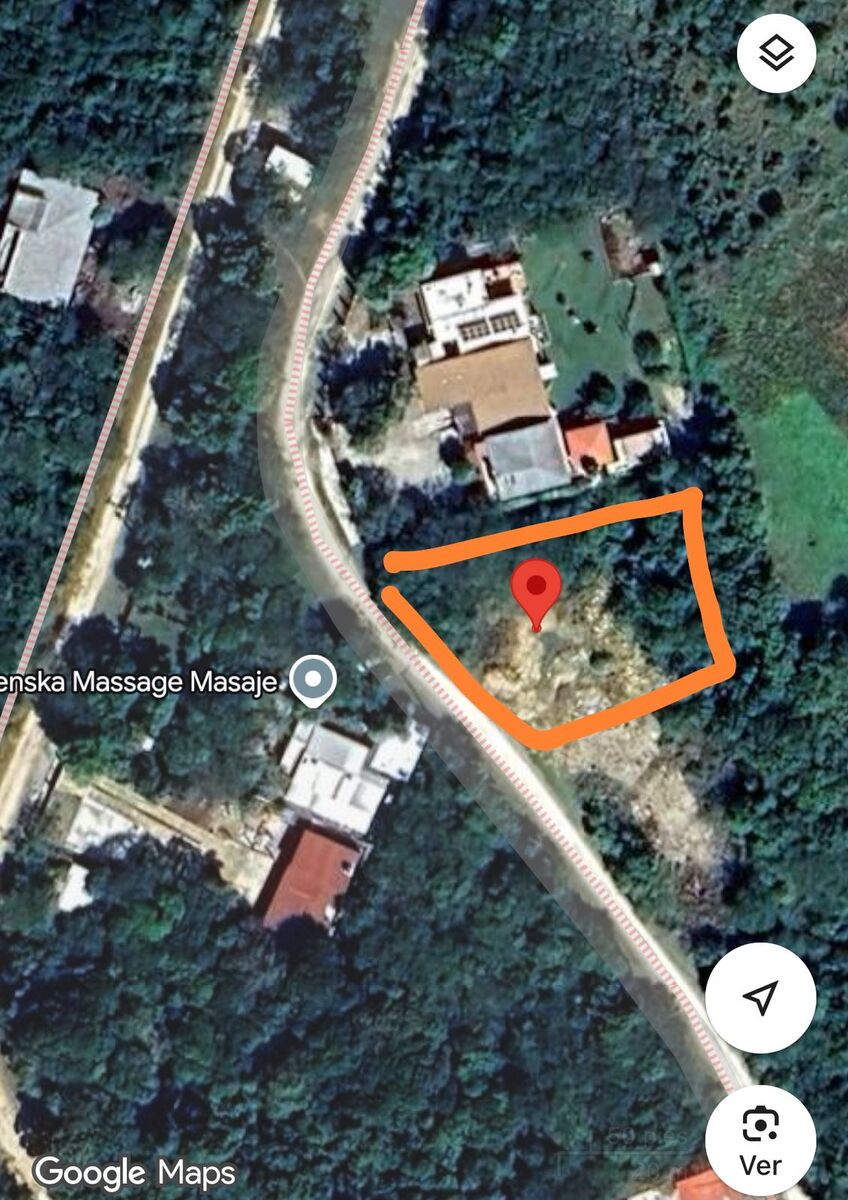Open the Massage Masaje place marker

pos(314,682)
